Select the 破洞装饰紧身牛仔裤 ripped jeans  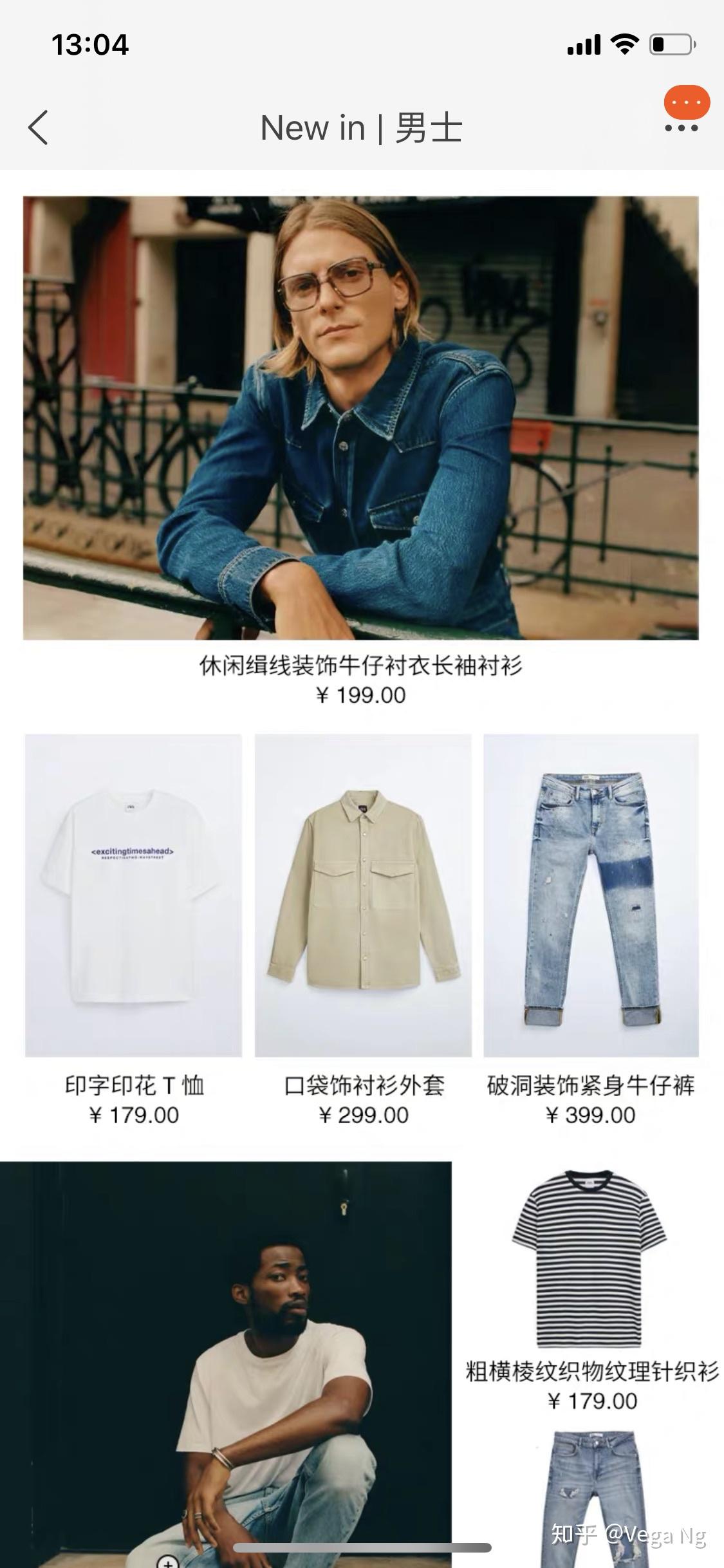tap(591, 895)
